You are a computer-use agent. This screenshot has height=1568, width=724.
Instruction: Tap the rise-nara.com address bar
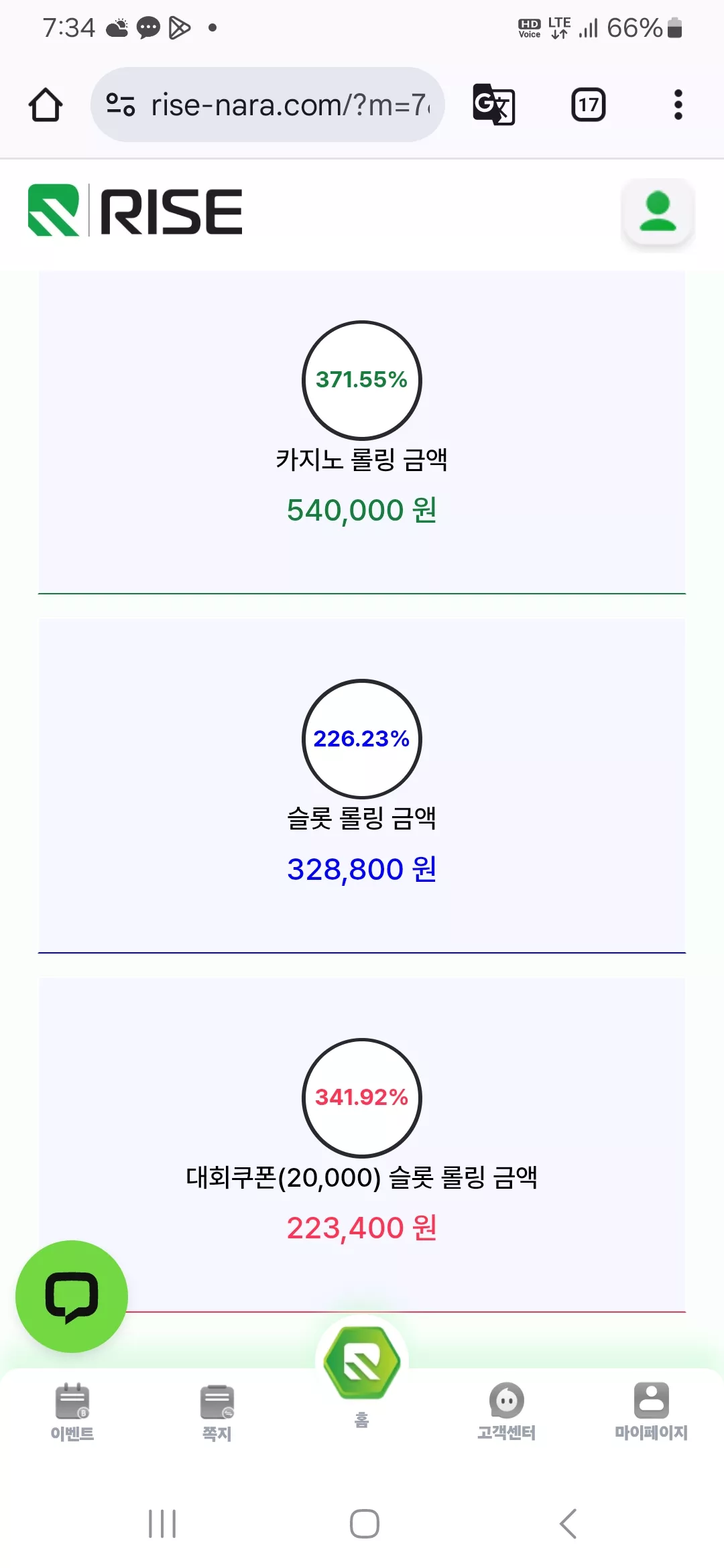pos(267,105)
